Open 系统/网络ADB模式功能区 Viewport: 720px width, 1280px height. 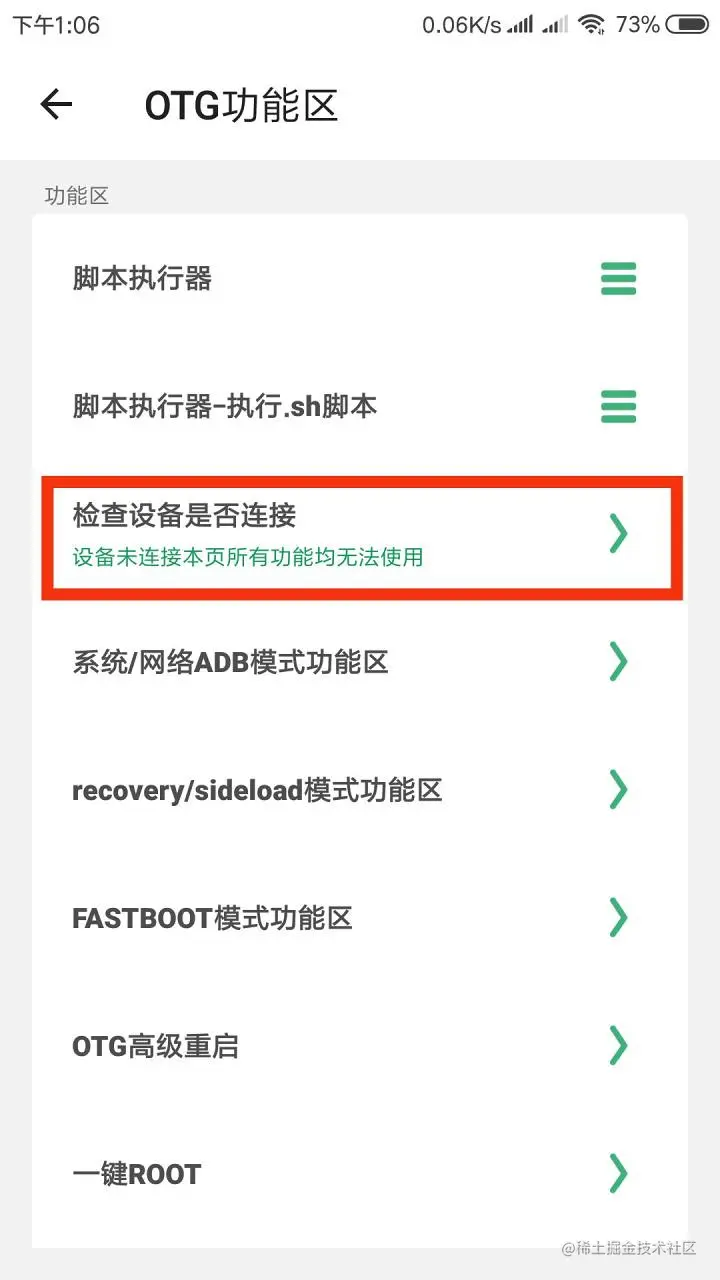click(360, 662)
